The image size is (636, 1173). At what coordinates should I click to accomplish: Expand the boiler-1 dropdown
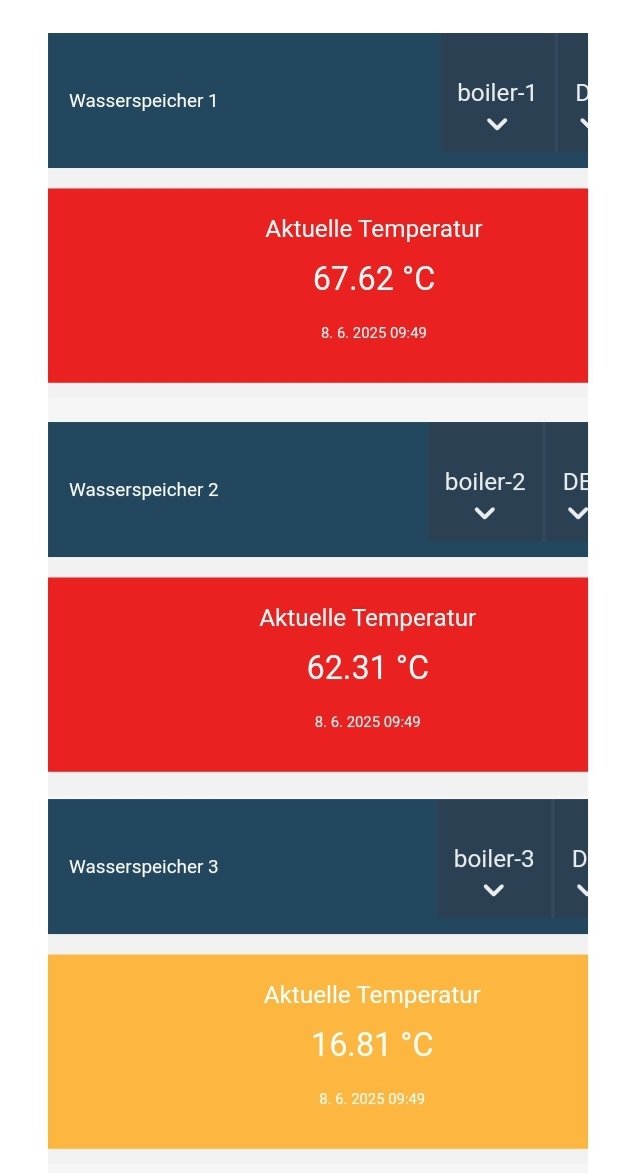497,107
